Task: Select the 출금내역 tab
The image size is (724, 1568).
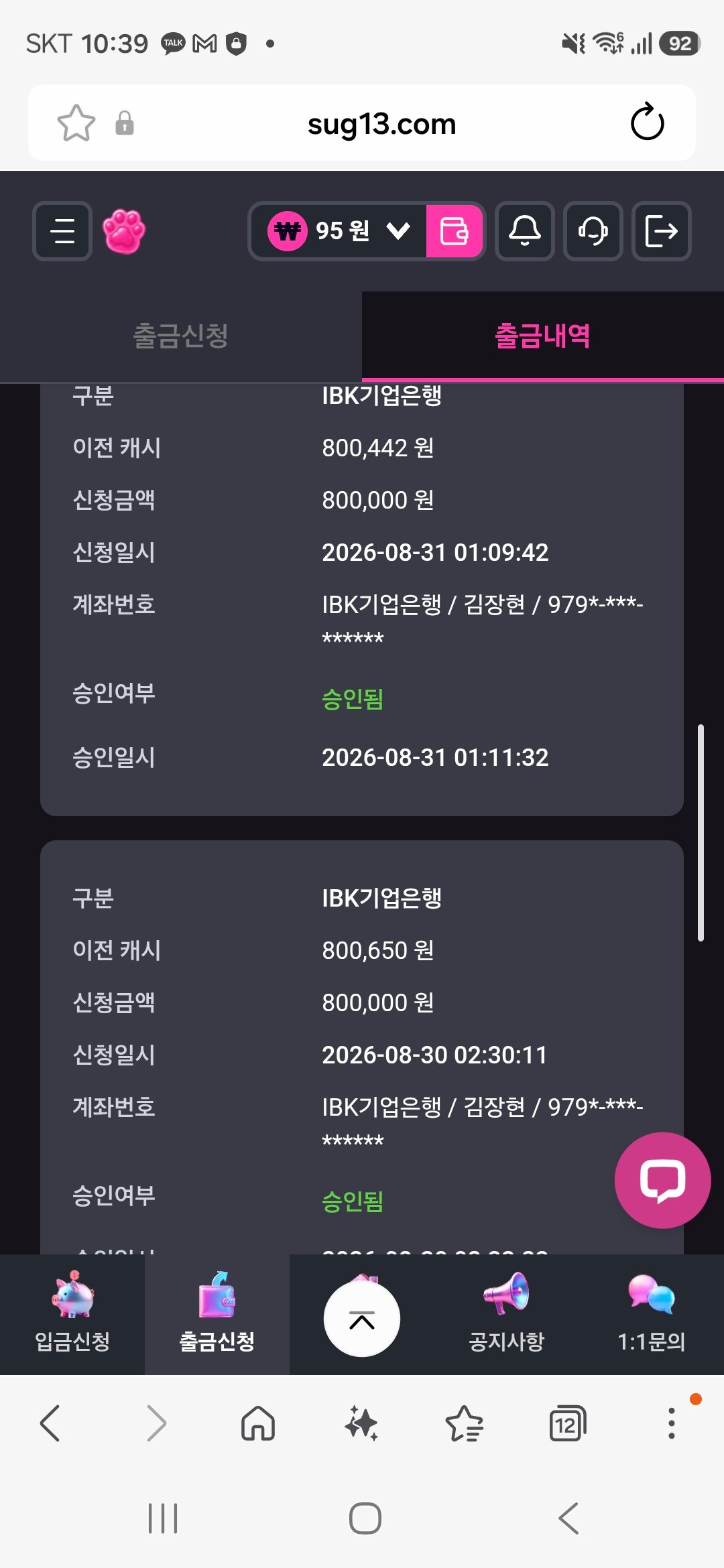Action: tap(543, 336)
